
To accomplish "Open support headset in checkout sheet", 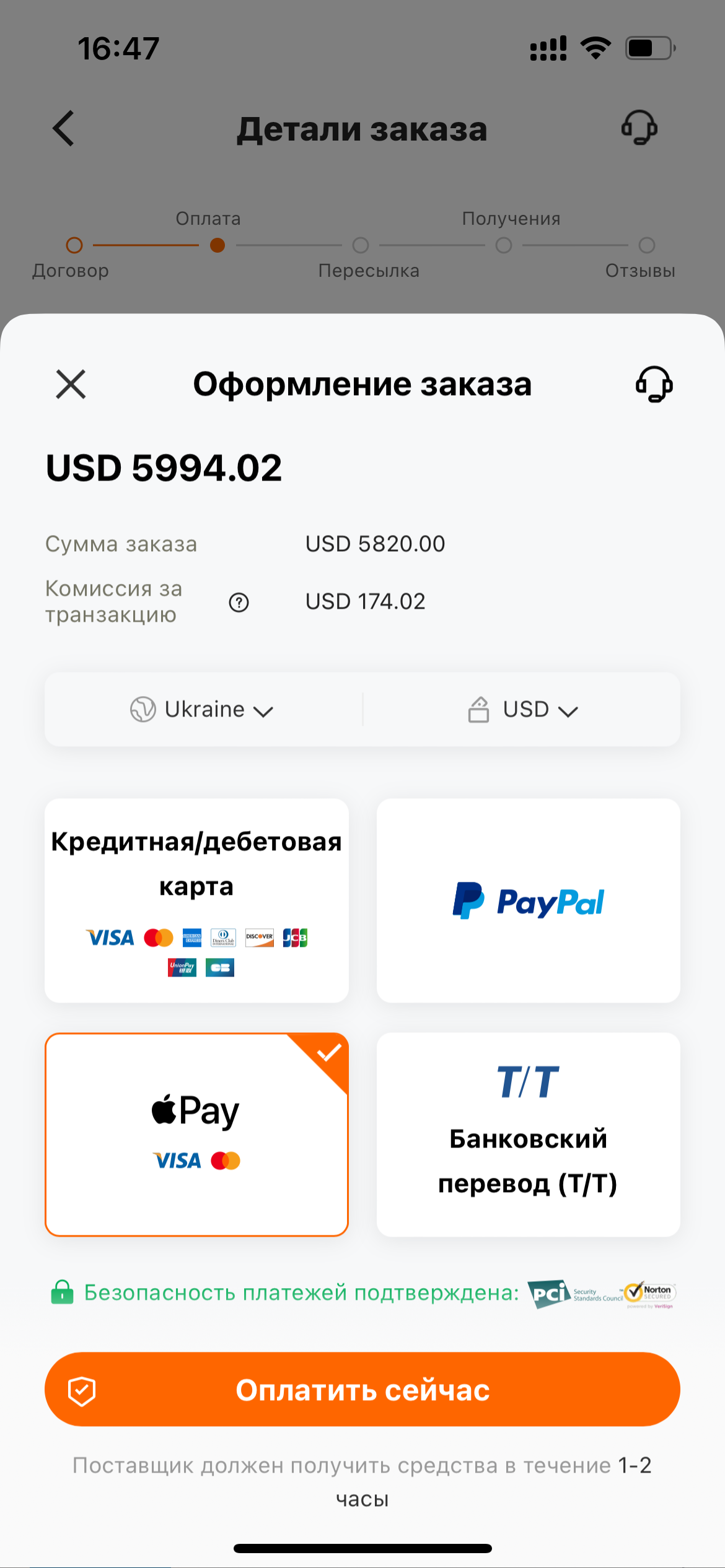I will [654, 384].
